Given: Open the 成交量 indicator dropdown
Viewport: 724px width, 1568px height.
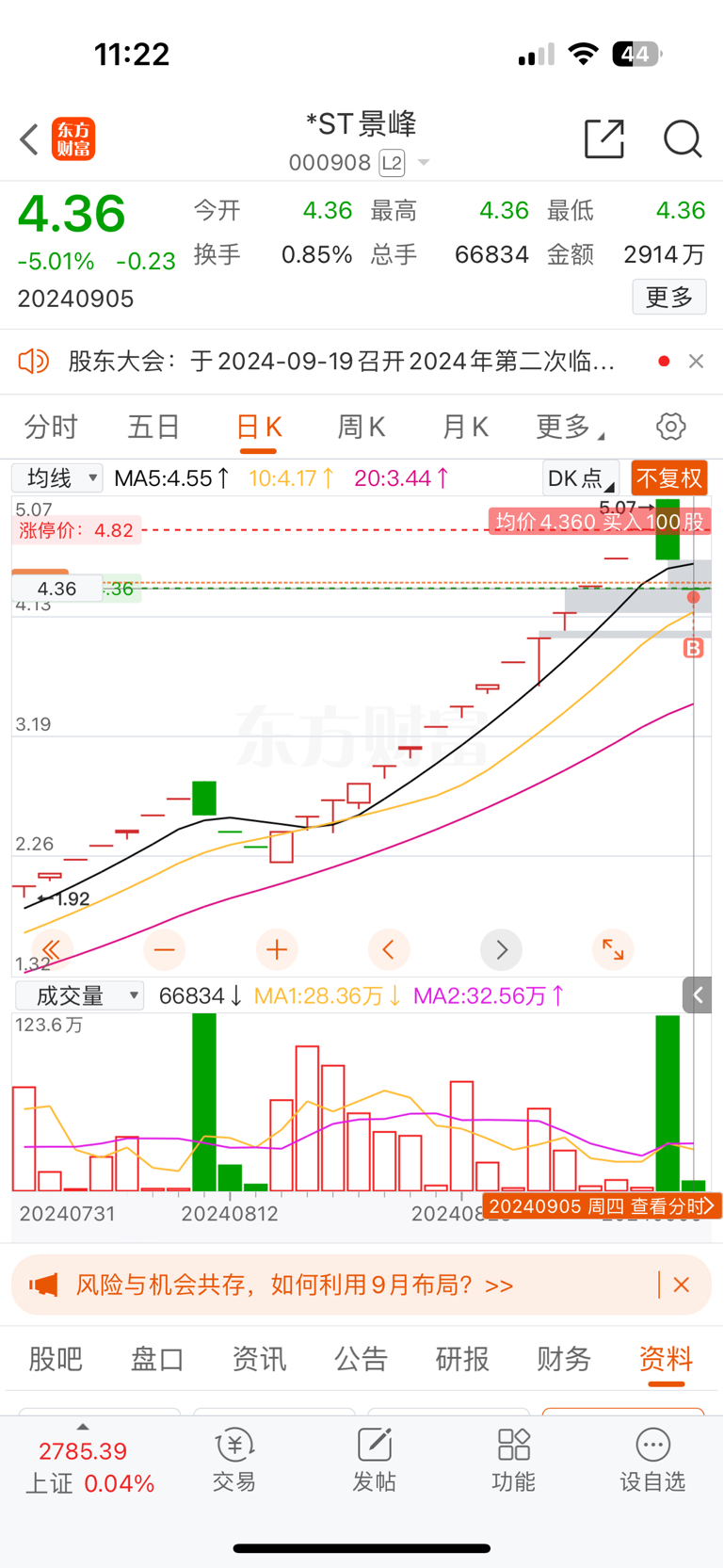Looking at the screenshot, I should [79, 995].
